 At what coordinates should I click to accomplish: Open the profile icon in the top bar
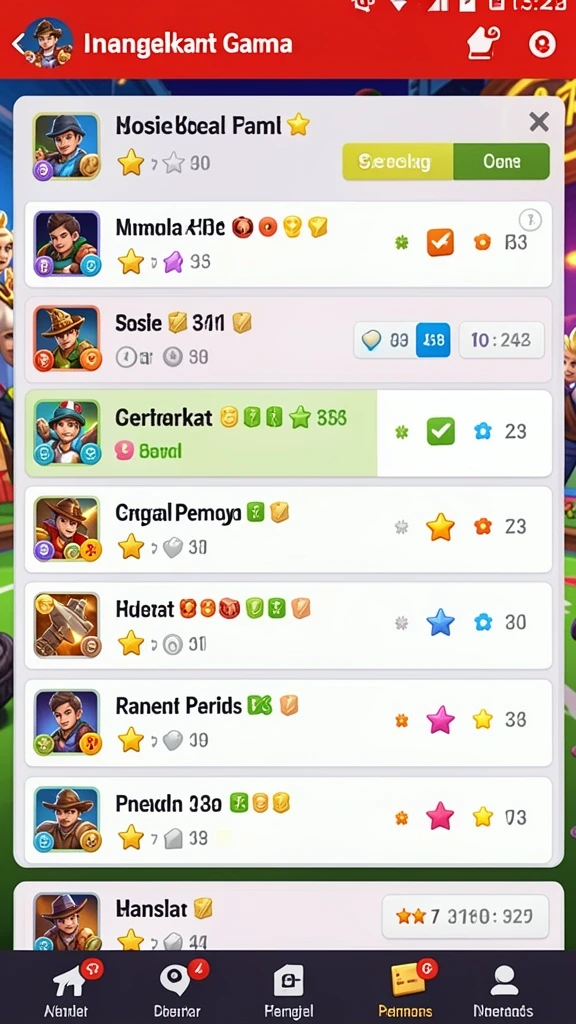[541, 44]
